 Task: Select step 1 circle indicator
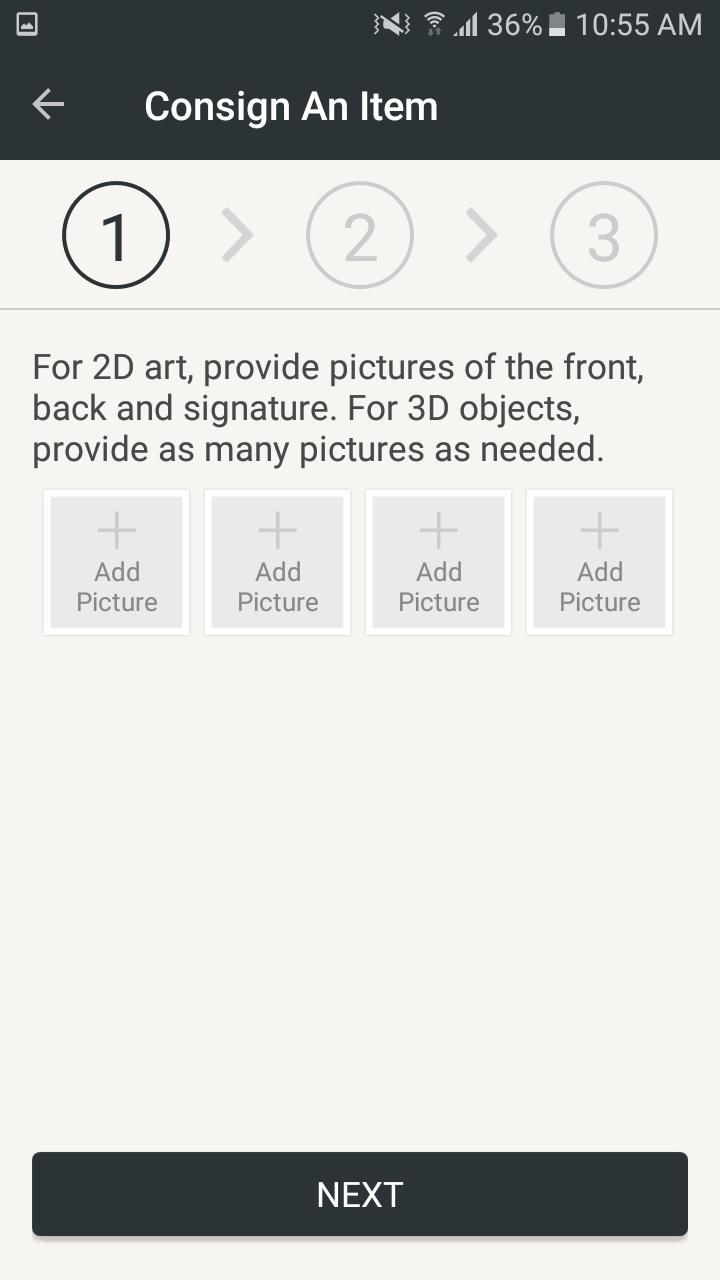coord(115,234)
